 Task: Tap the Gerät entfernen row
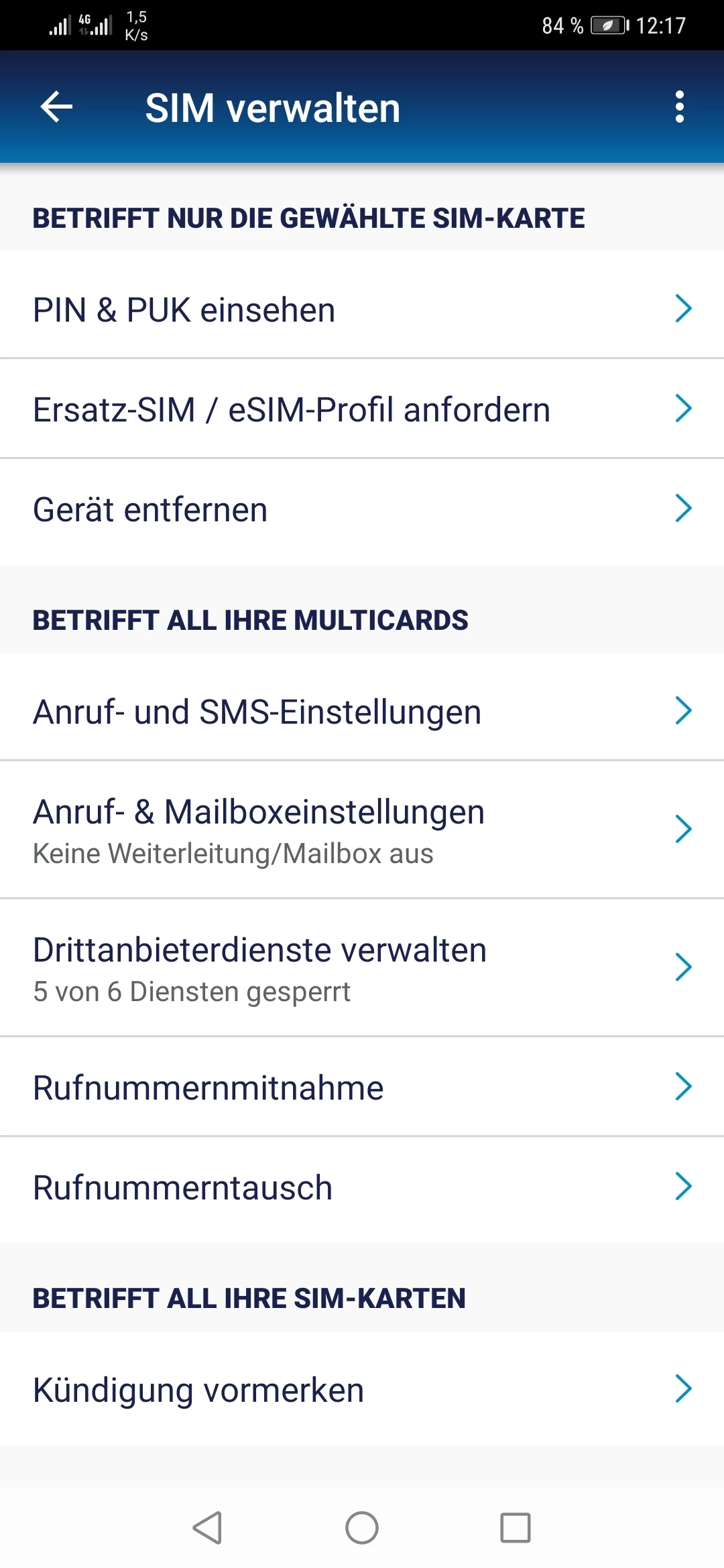point(362,509)
